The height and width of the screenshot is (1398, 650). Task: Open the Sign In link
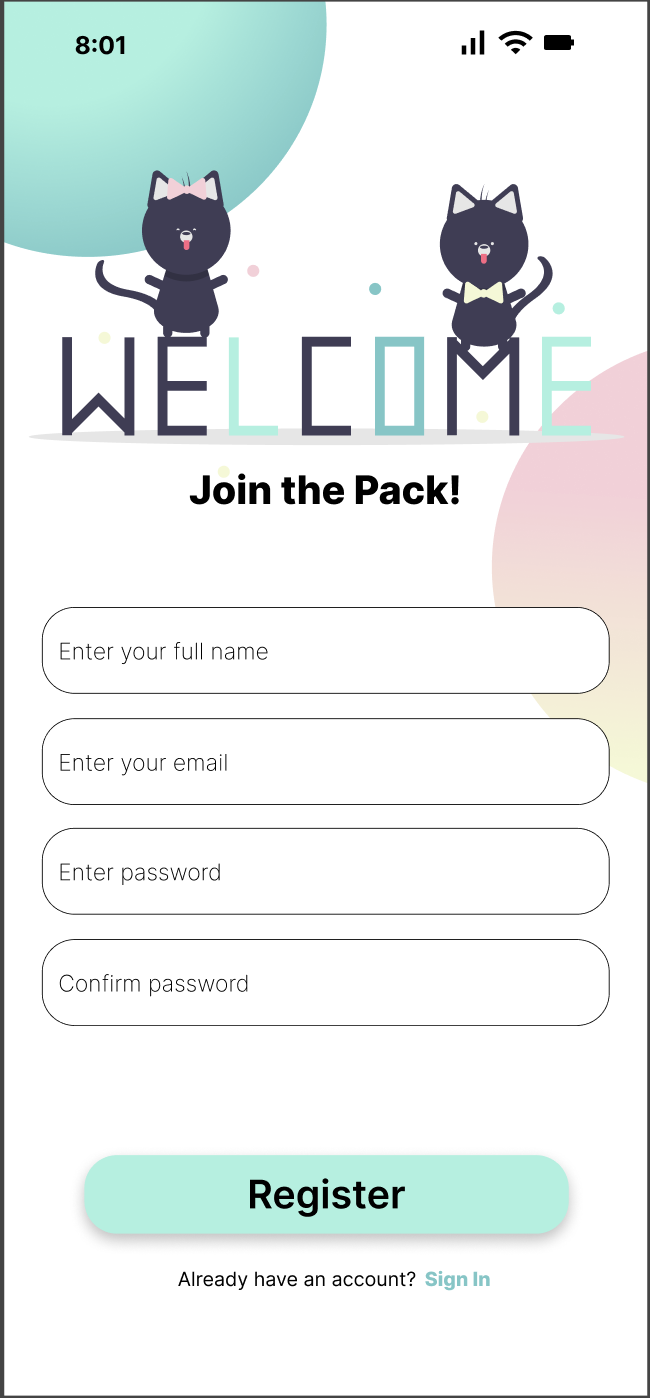(x=457, y=1279)
